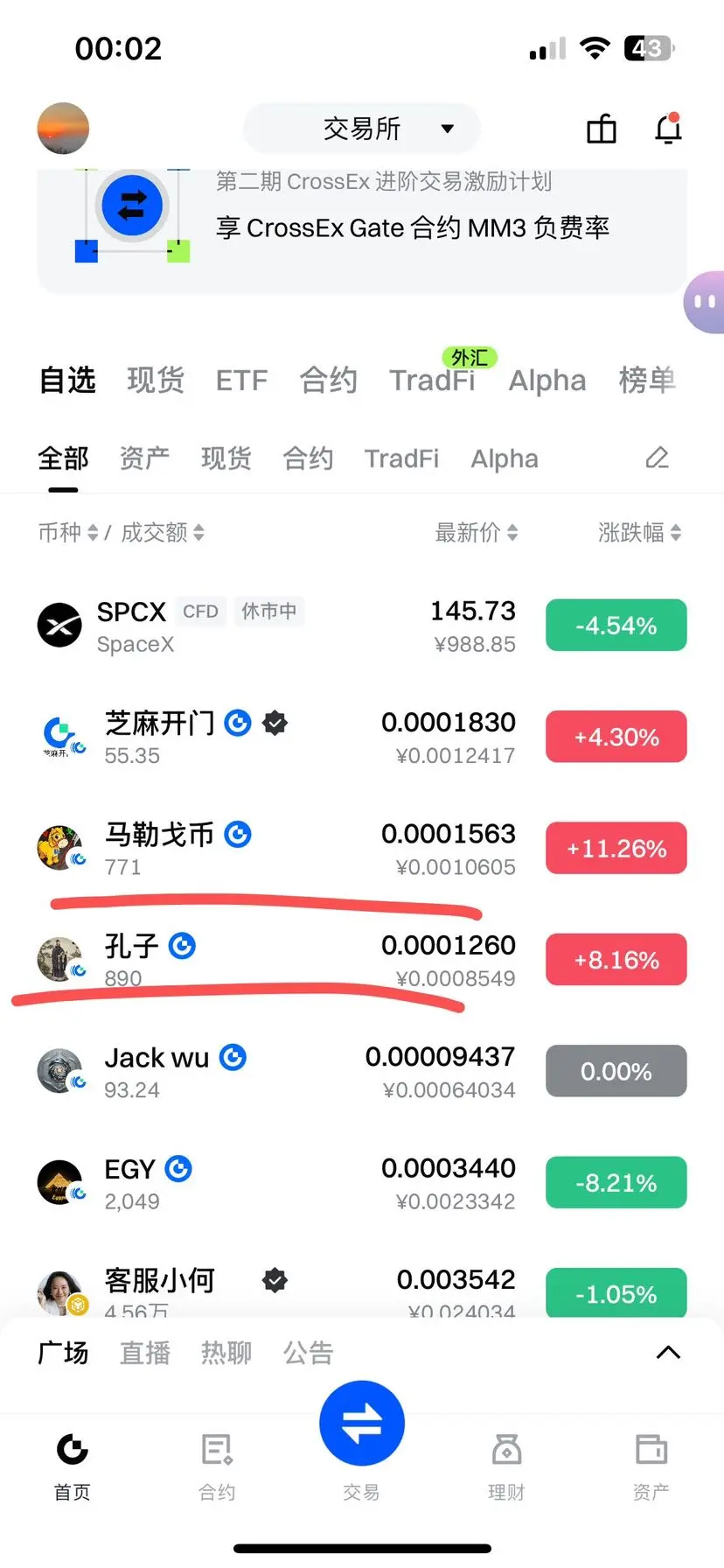This screenshot has height=1568, width=724.
Task: Switch to the 直播 section
Action: [144, 1353]
